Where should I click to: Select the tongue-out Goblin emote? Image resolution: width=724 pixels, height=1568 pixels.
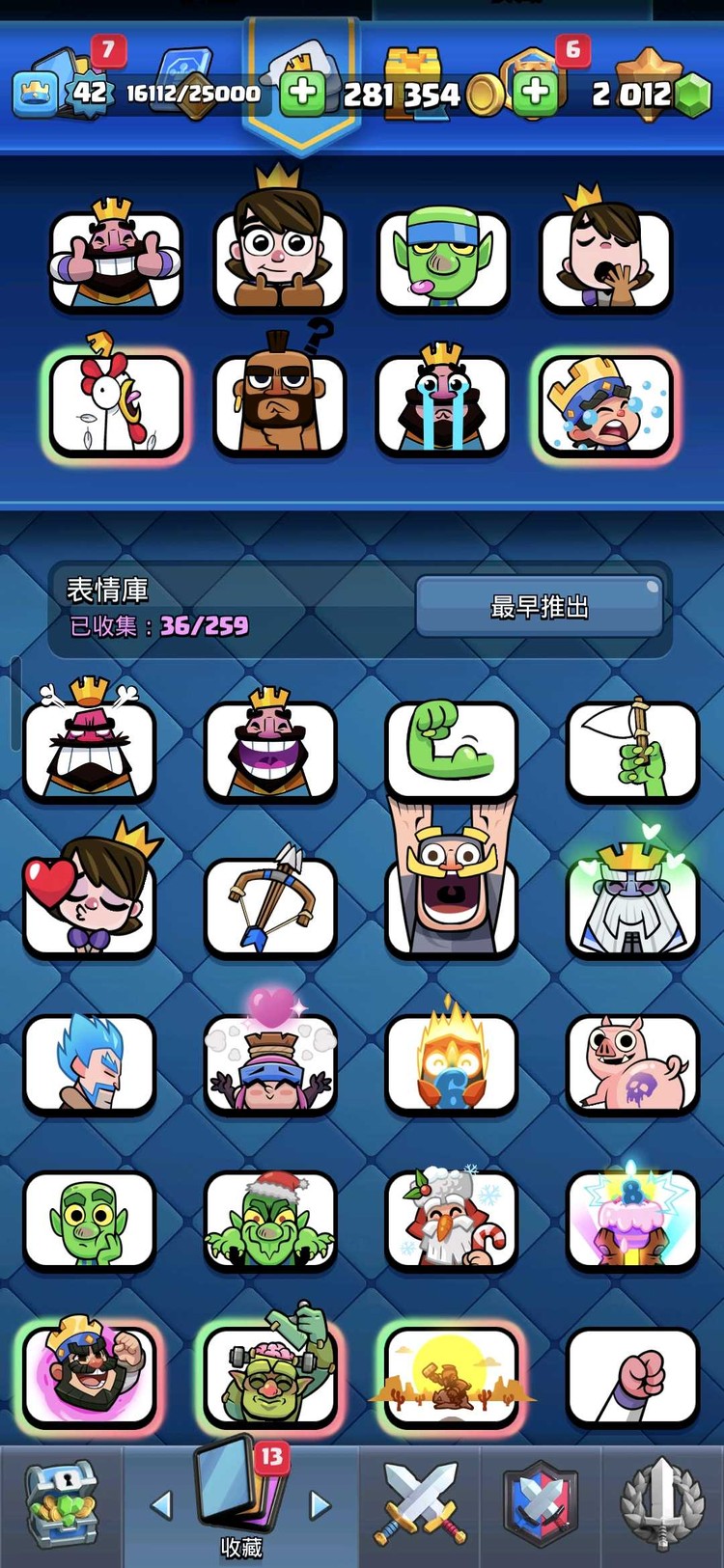point(440,261)
